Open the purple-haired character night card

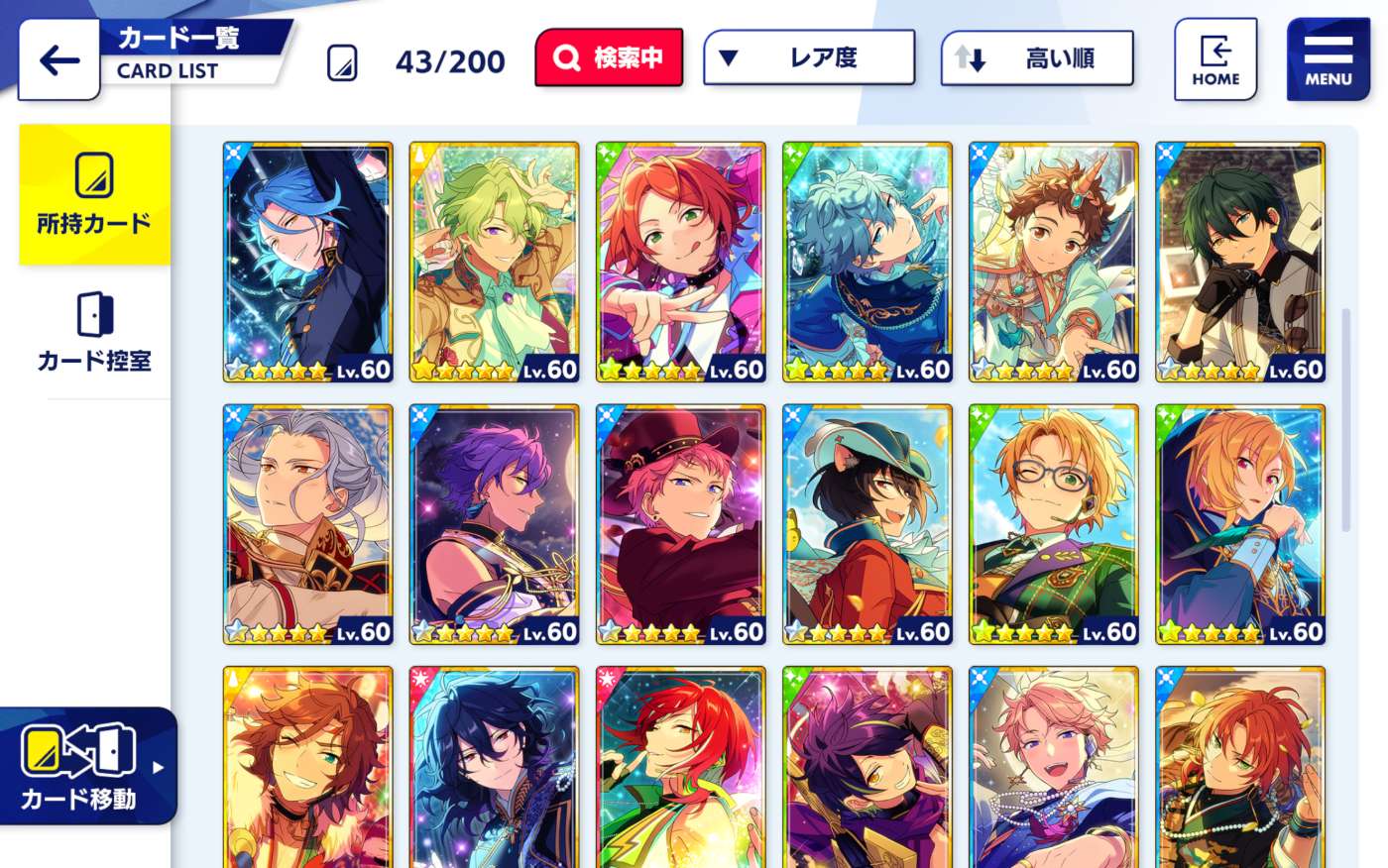(494, 524)
